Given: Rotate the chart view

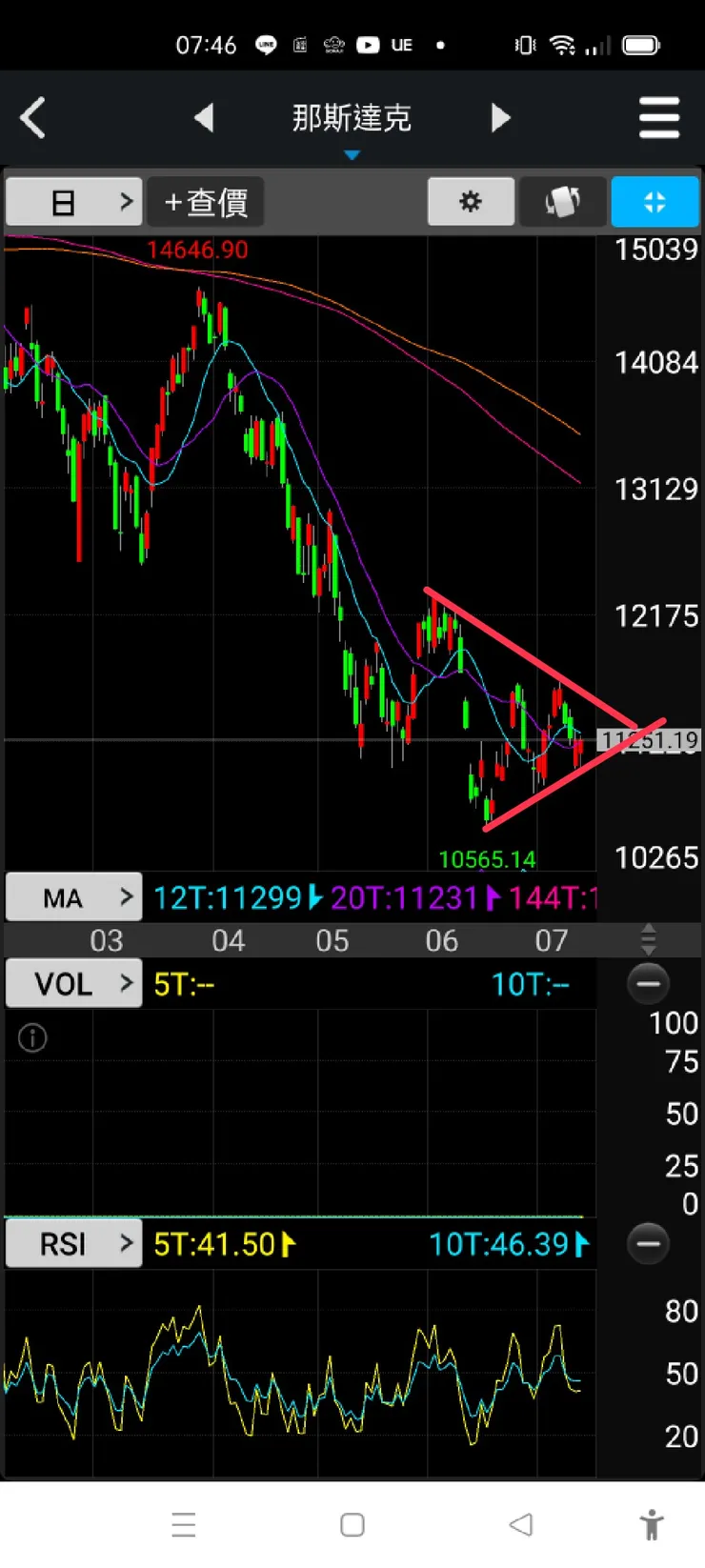Looking at the screenshot, I should [562, 202].
